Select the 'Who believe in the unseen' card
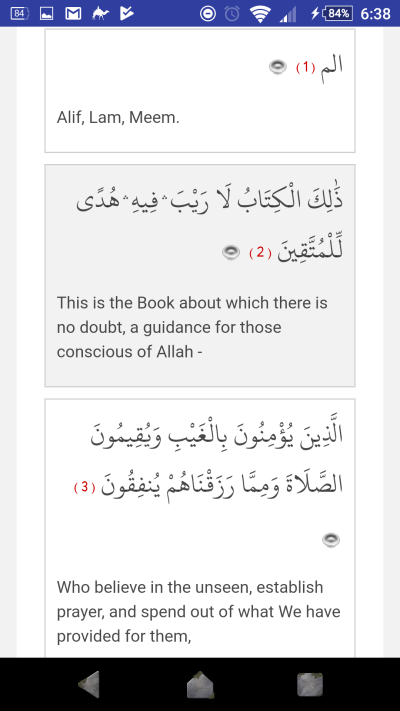 (200, 528)
